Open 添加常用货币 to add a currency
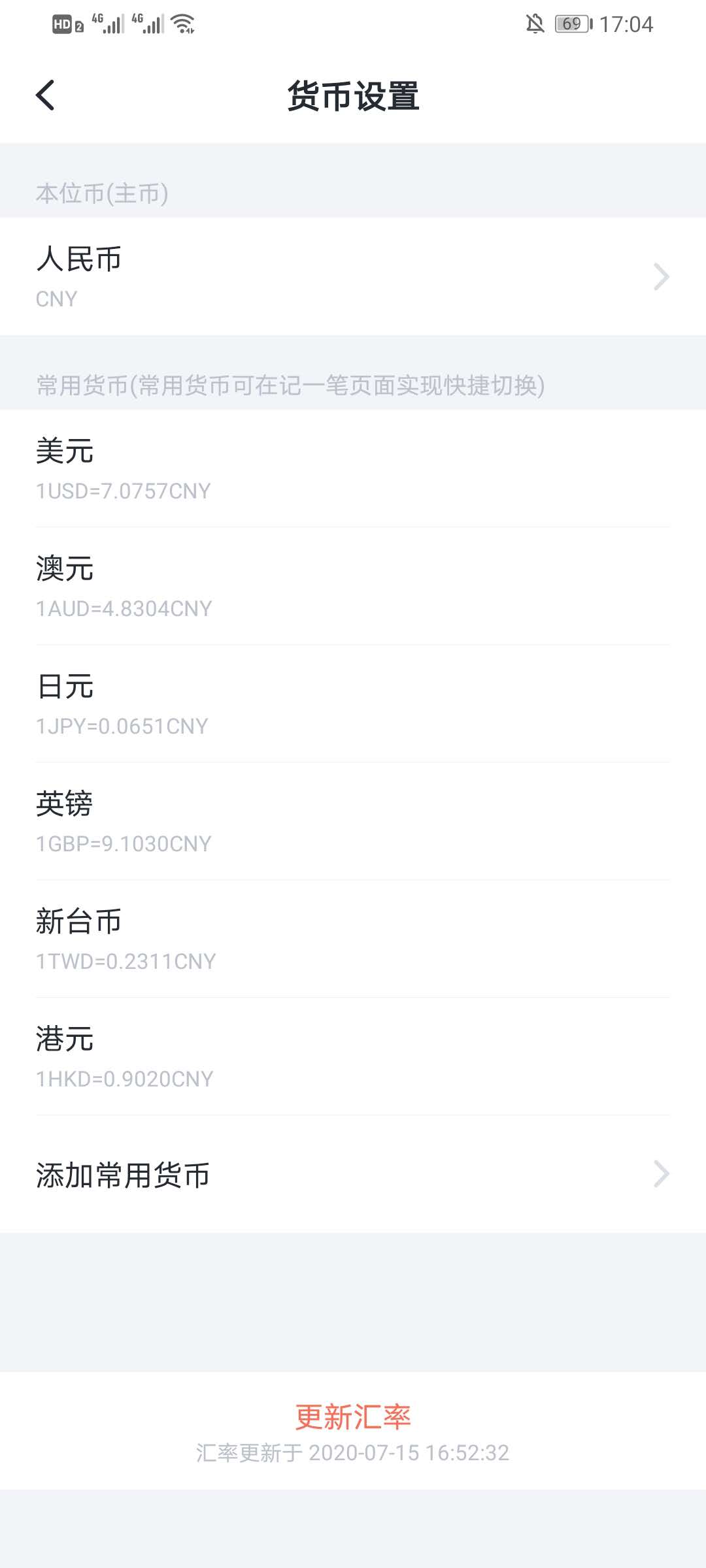 coord(353,1174)
